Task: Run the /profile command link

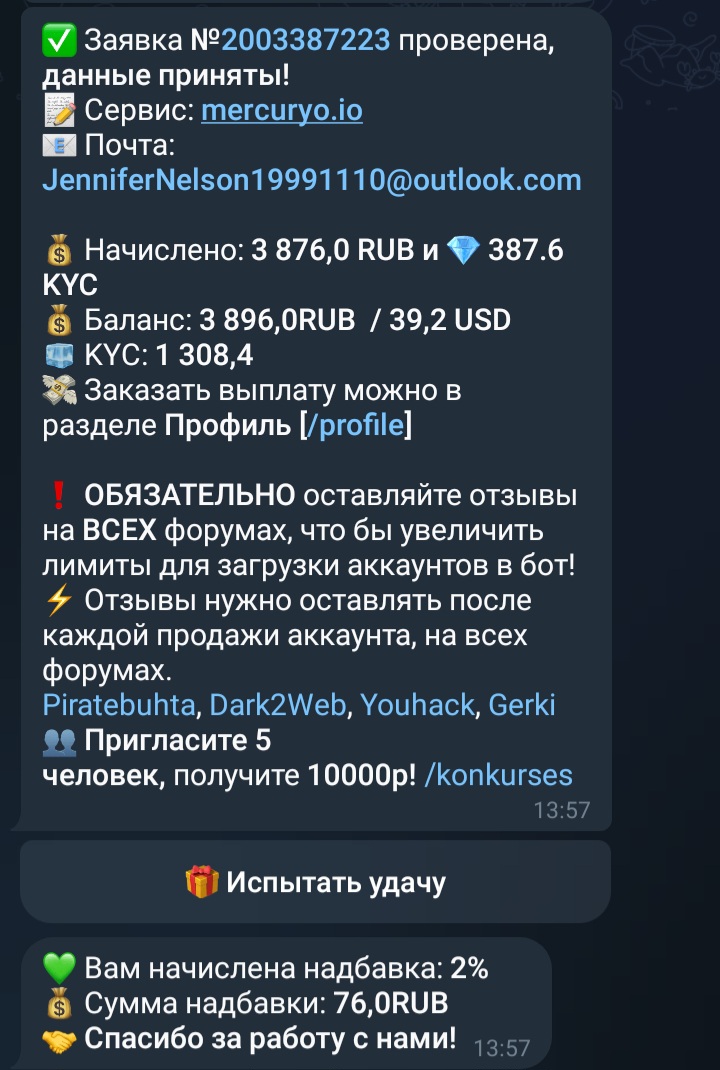Action: (356, 426)
